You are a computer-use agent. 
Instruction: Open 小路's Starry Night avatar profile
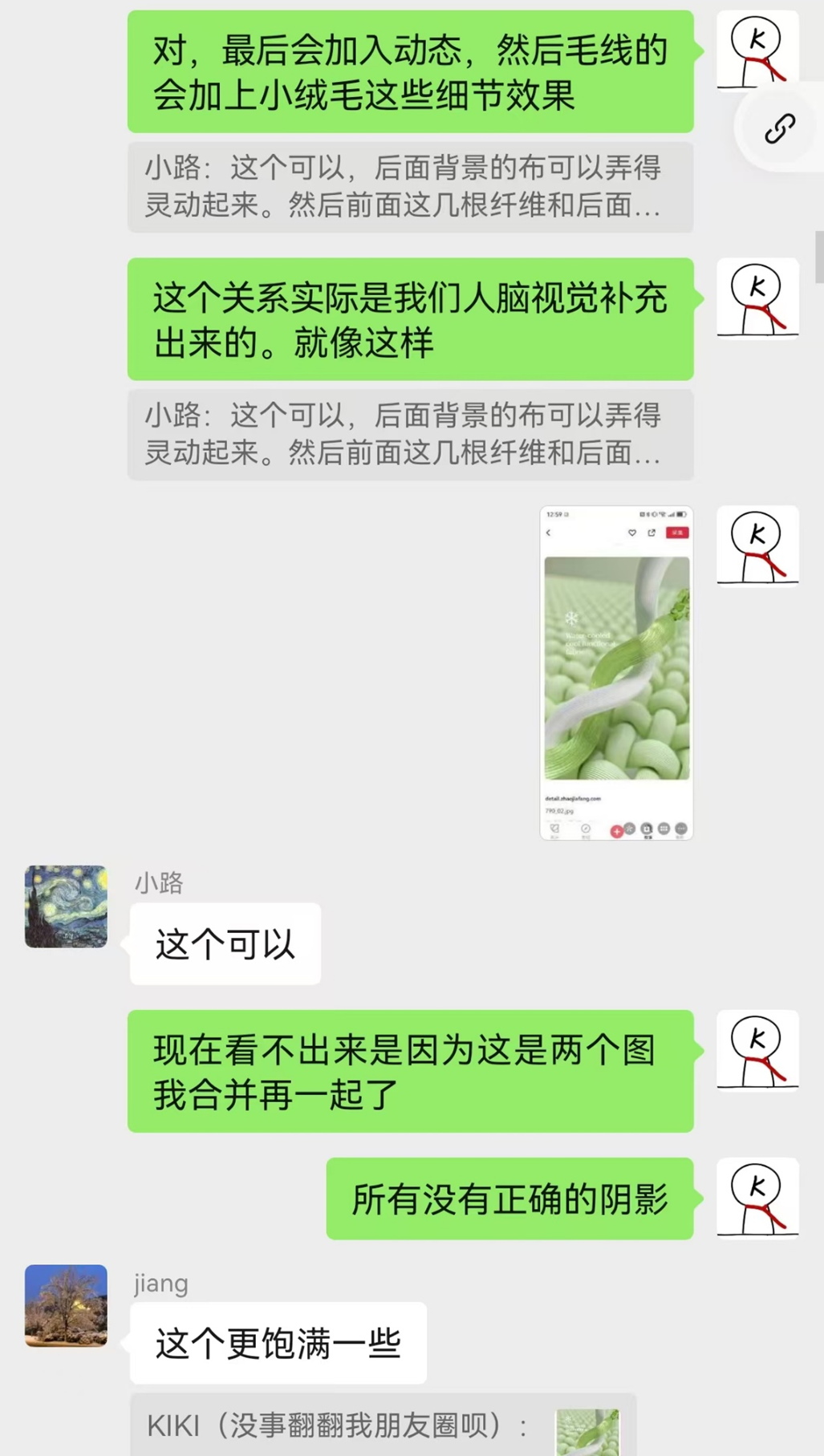pos(66,906)
